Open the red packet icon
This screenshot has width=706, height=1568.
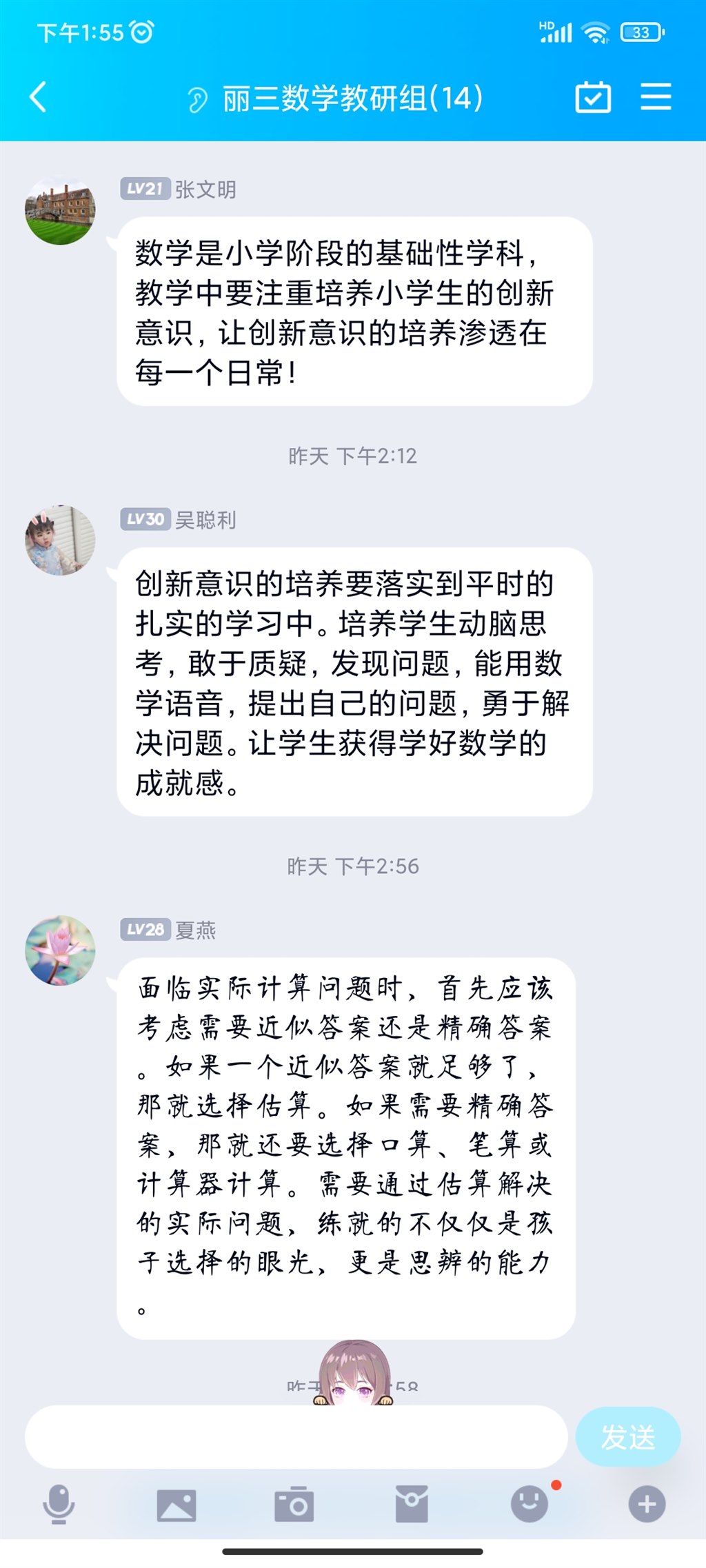pos(412,1504)
